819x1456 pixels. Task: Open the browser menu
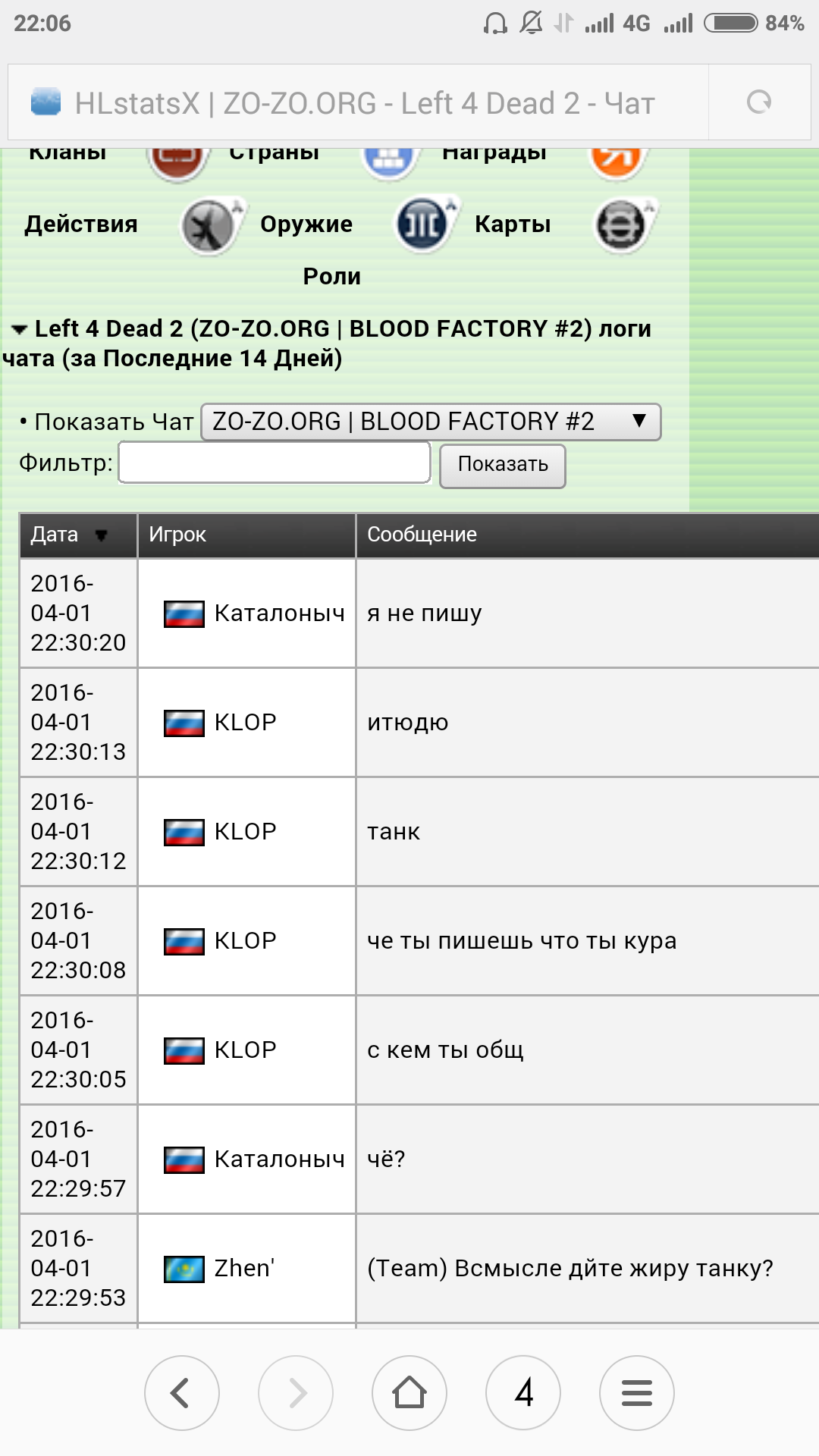coord(636,1393)
